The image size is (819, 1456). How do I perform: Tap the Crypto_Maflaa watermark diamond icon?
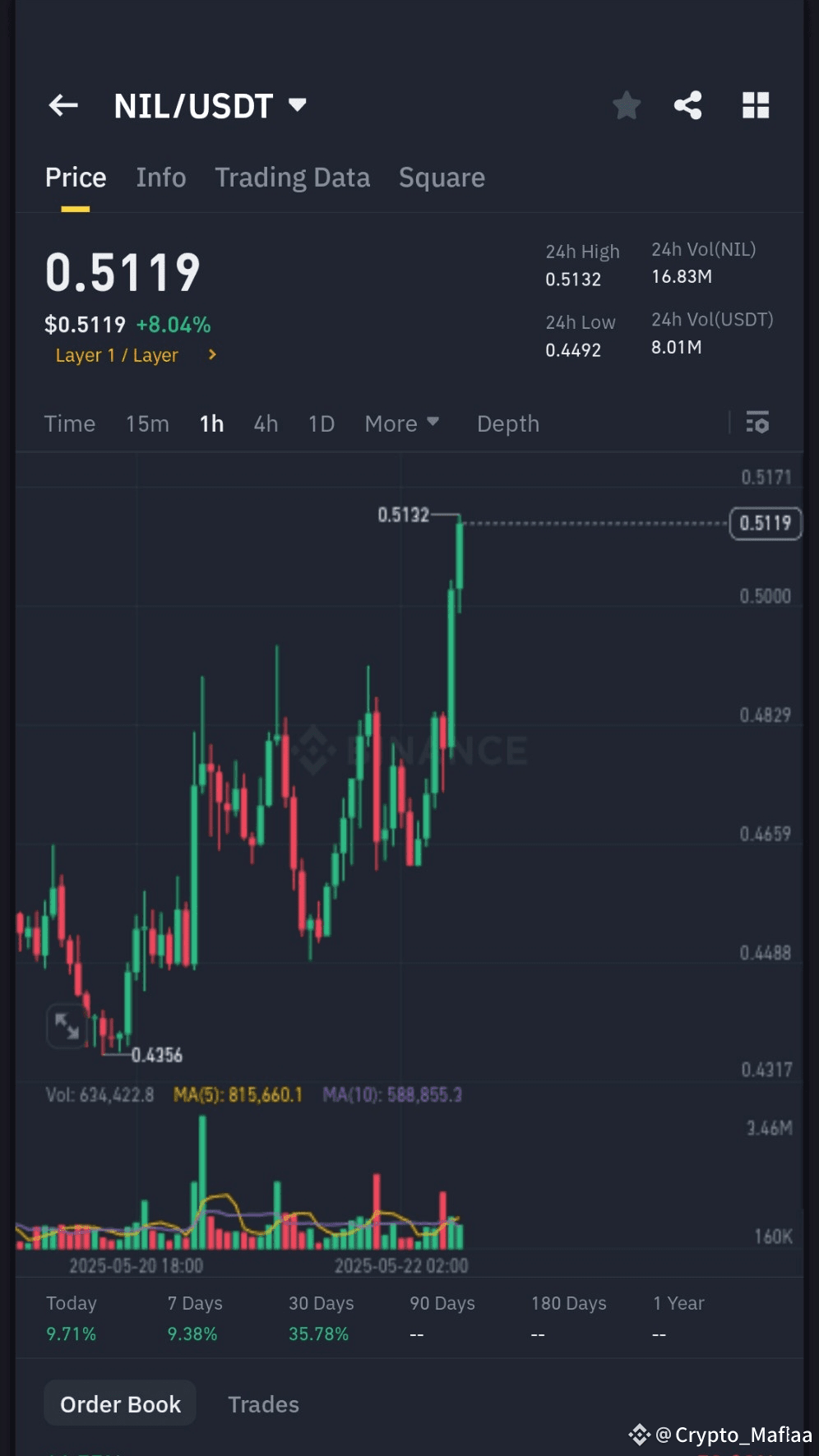pyautogui.click(x=641, y=1435)
